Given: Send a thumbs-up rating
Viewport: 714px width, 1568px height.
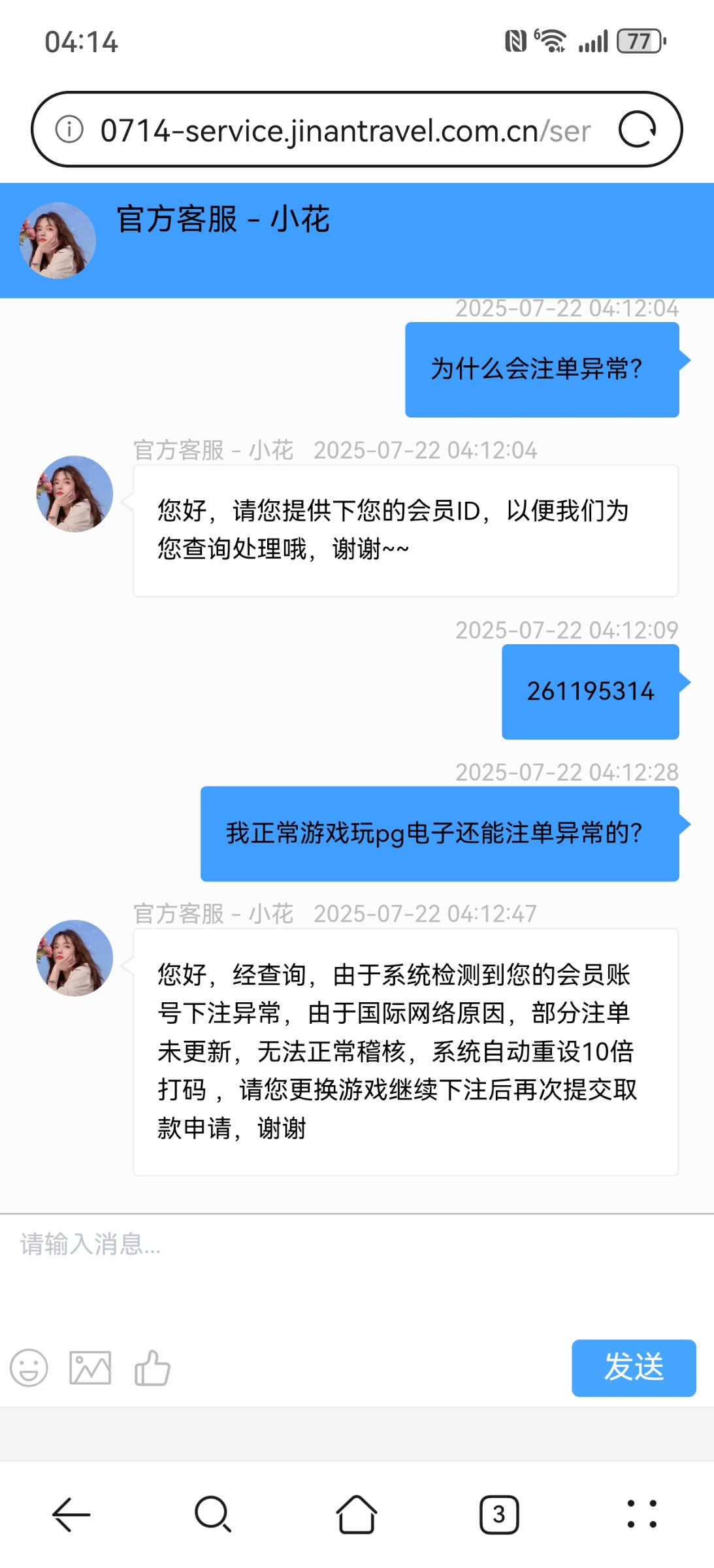Looking at the screenshot, I should point(152,1367).
